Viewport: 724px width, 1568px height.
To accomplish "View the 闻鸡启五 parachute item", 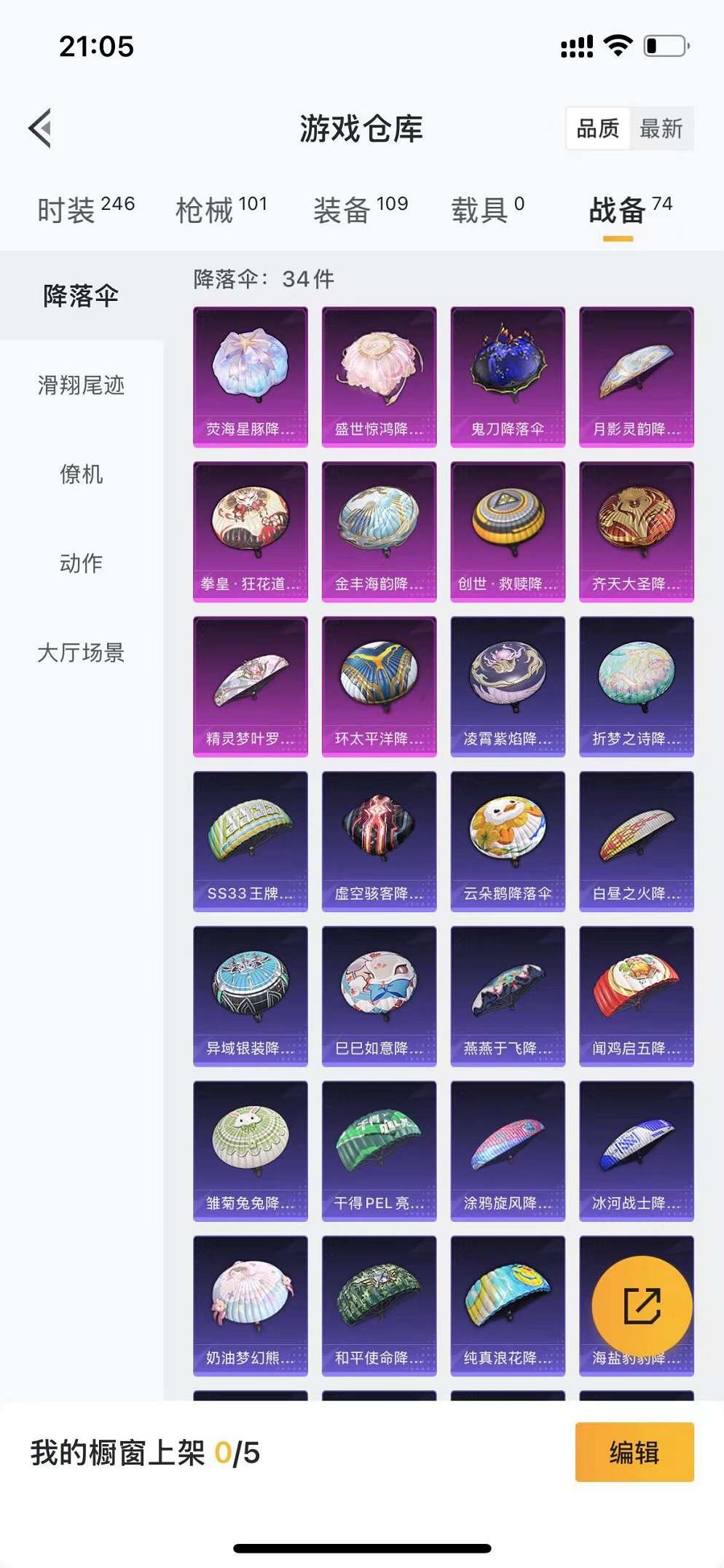I will 636,996.
